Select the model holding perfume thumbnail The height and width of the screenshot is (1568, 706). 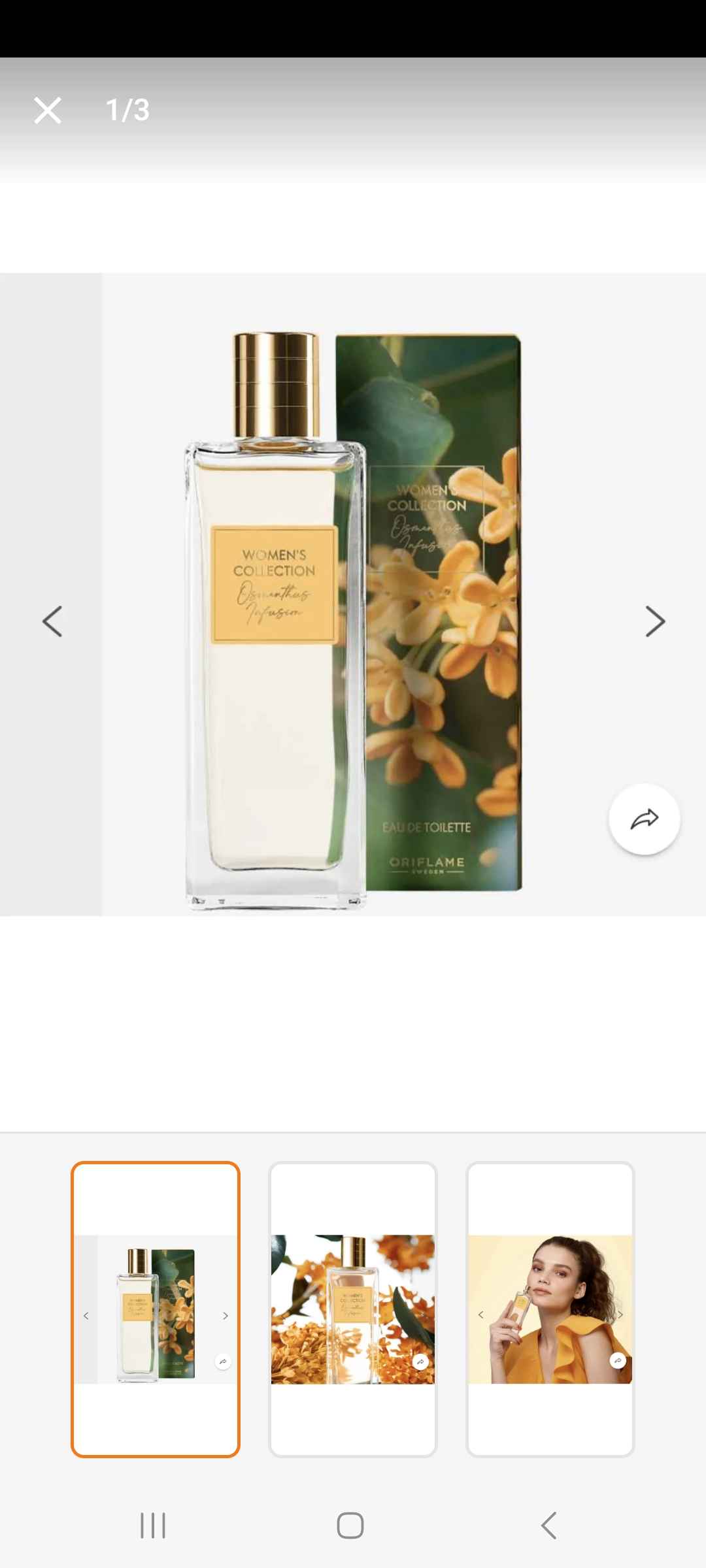550,1309
